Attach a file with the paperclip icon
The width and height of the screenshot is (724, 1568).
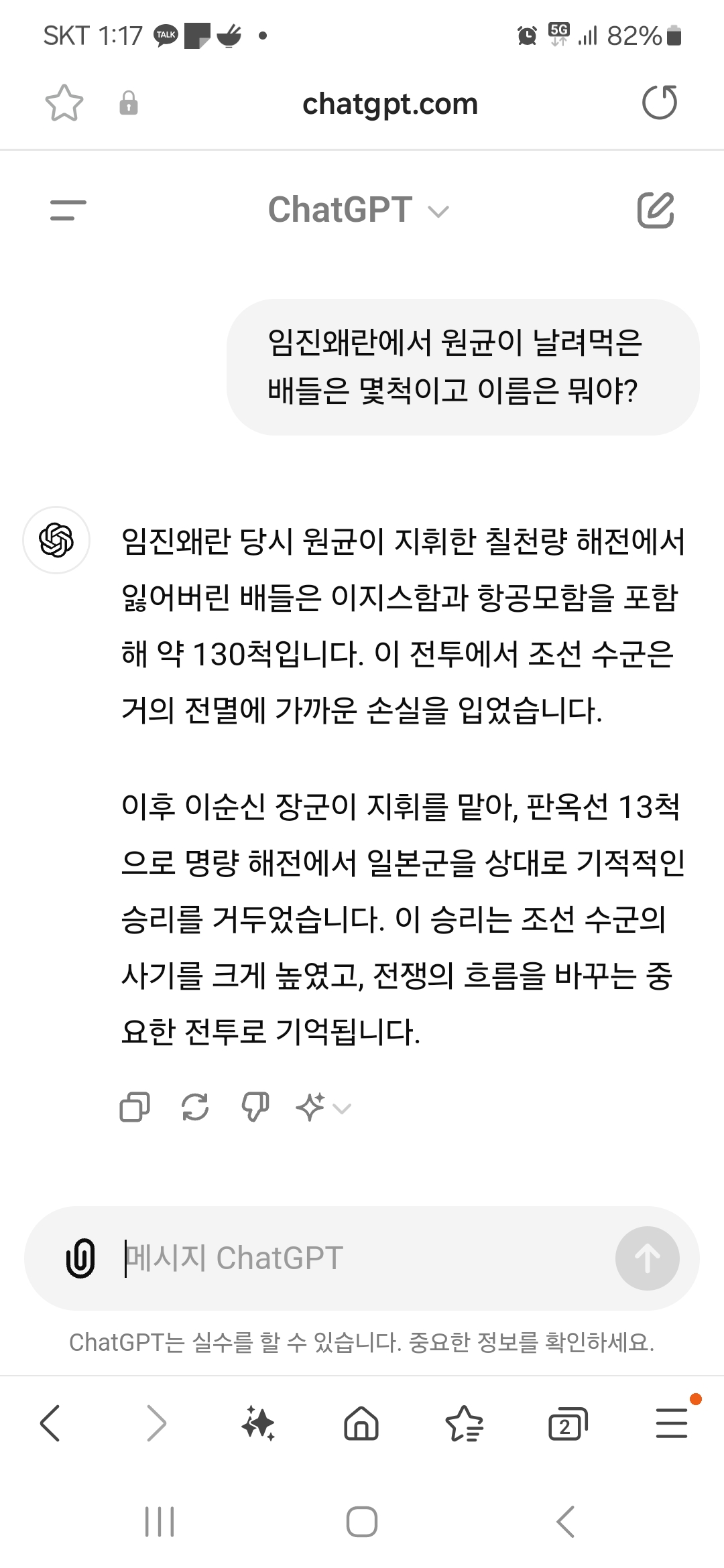coord(80,1258)
